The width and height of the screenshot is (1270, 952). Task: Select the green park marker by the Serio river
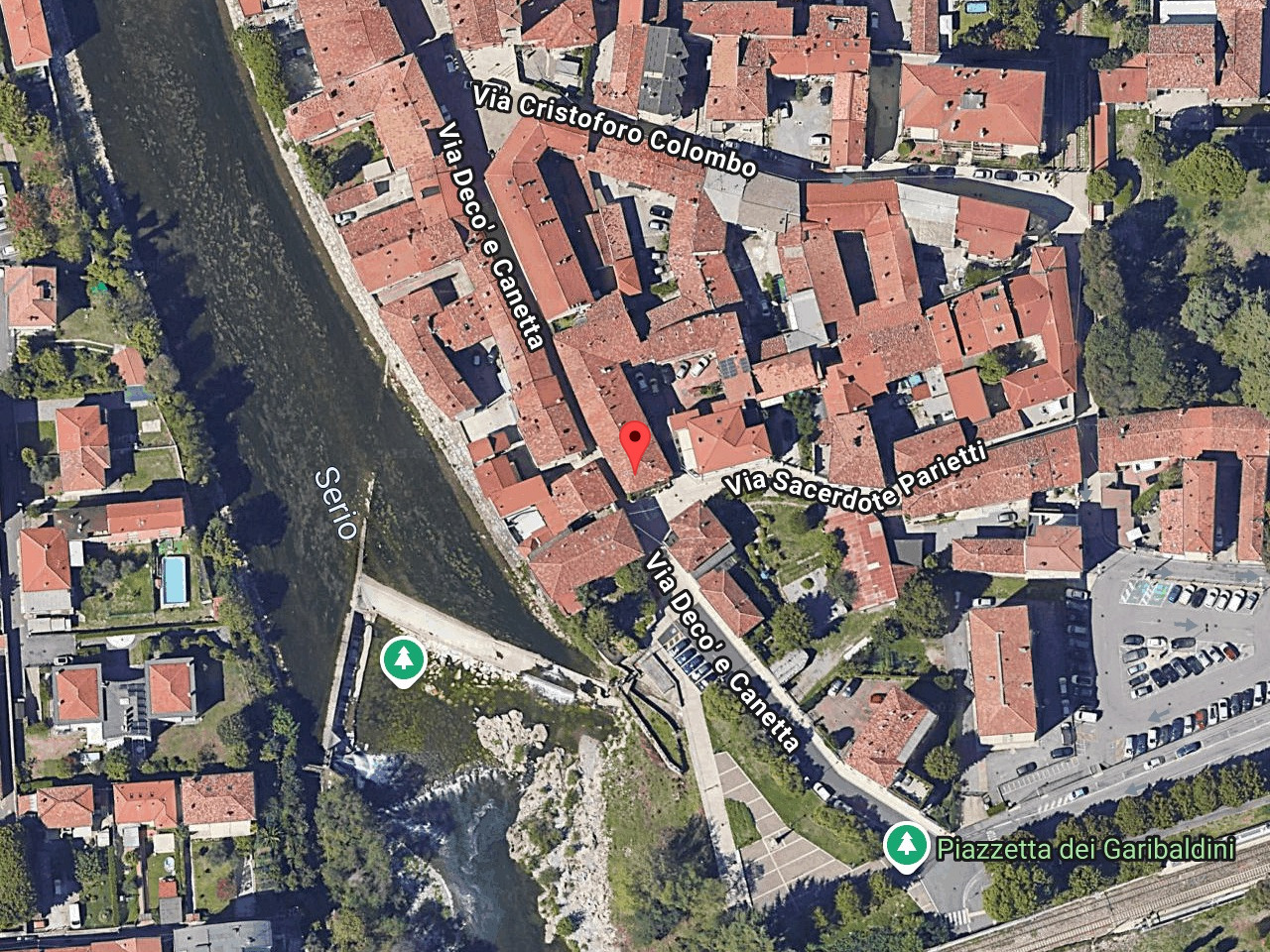tap(403, 660)
